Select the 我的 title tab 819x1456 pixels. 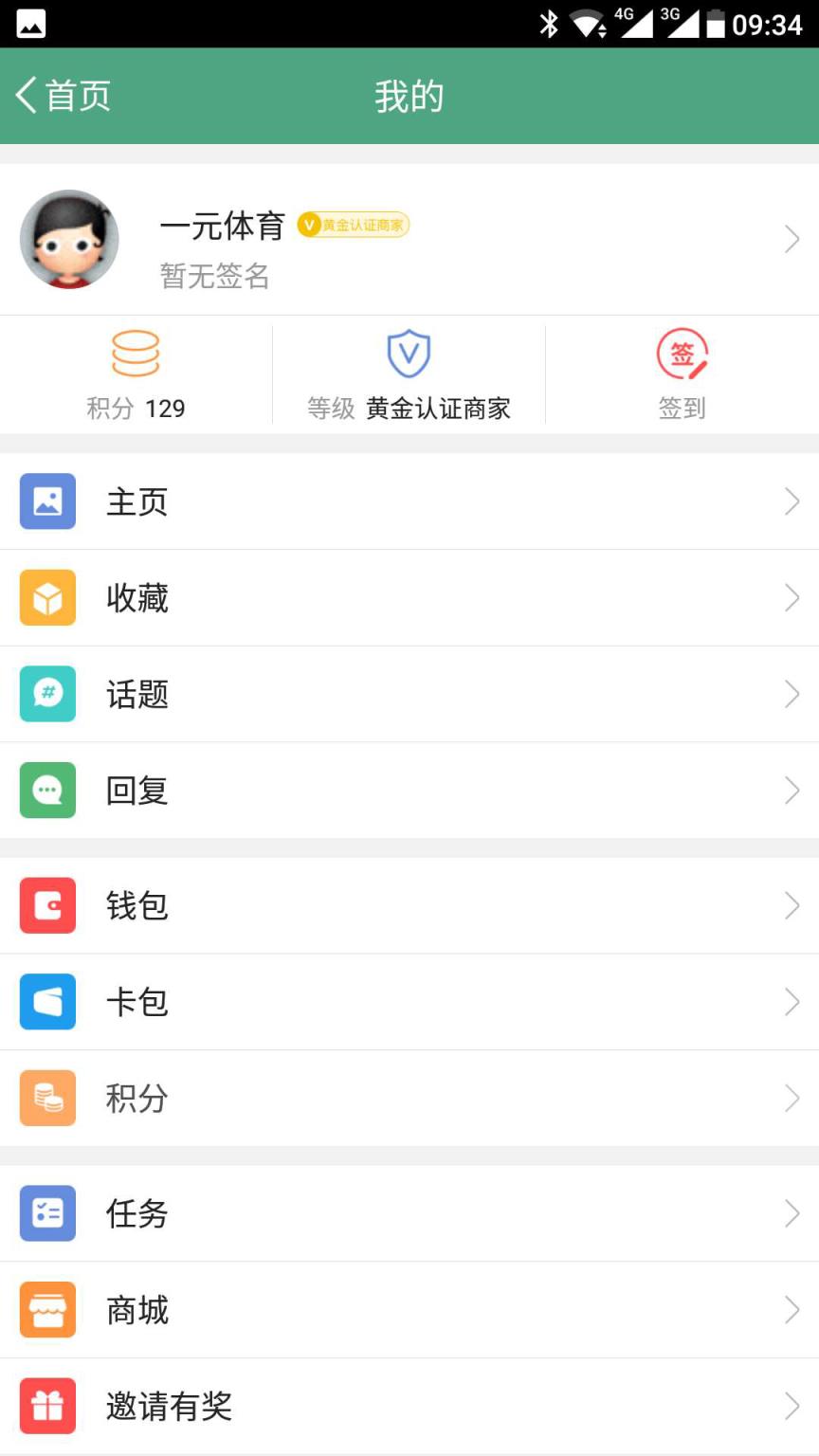409,95
